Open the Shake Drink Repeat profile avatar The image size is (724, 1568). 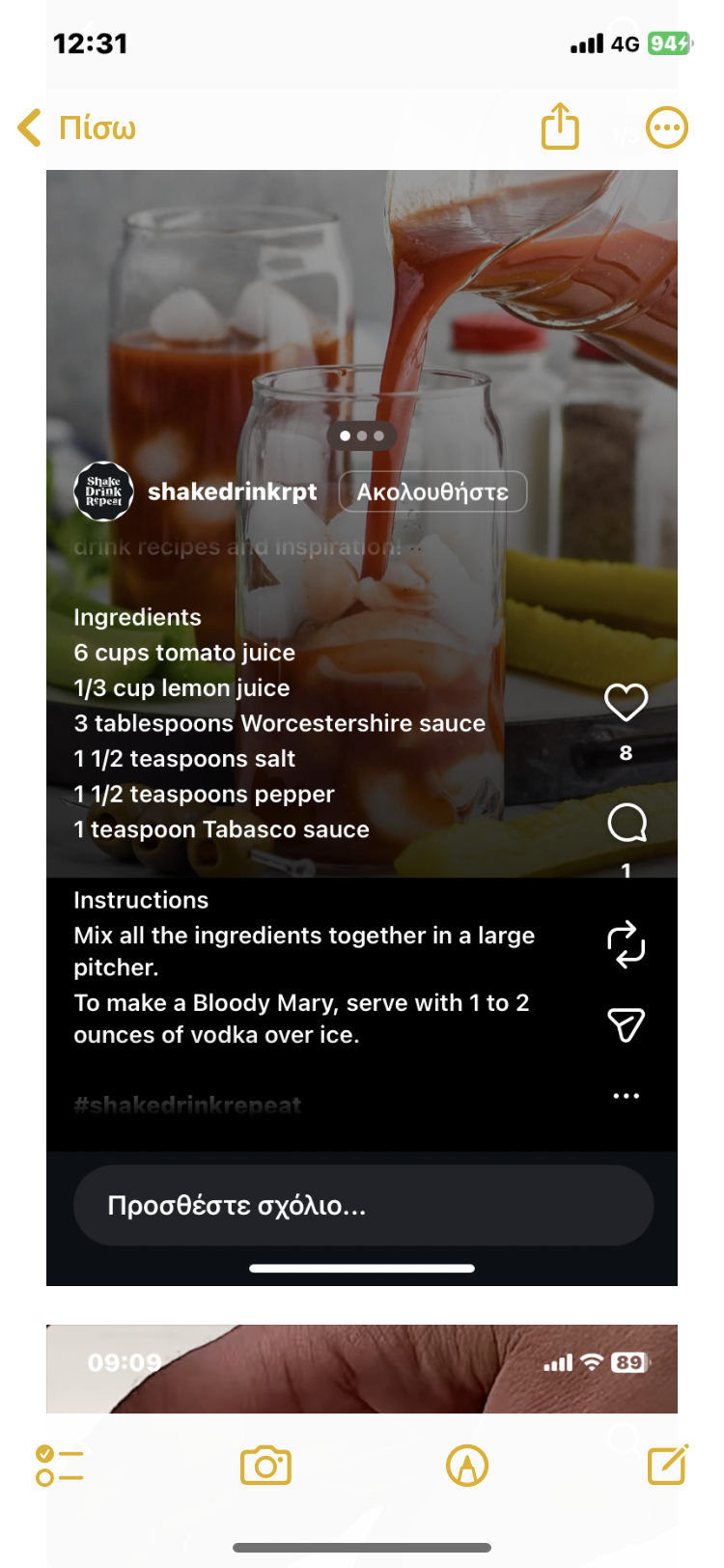(x=103, y=491)
